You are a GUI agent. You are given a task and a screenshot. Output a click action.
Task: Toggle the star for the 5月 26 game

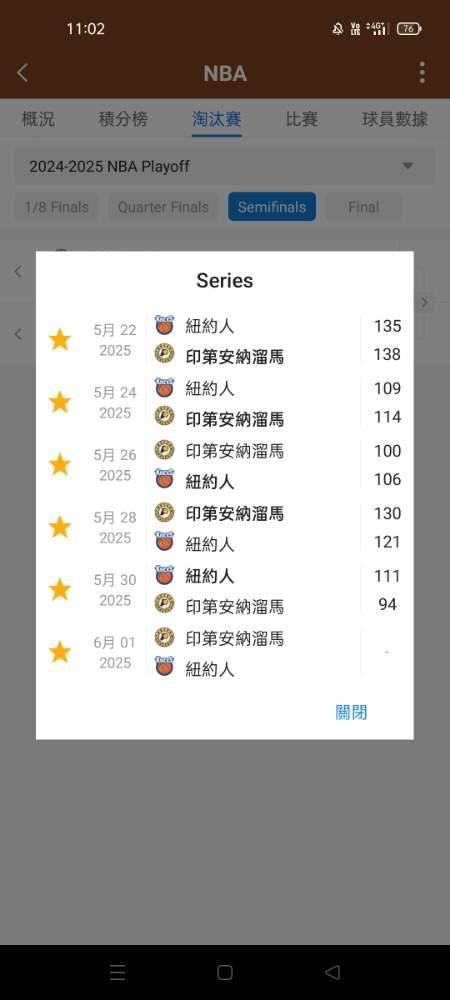click(x=60, y=465)
